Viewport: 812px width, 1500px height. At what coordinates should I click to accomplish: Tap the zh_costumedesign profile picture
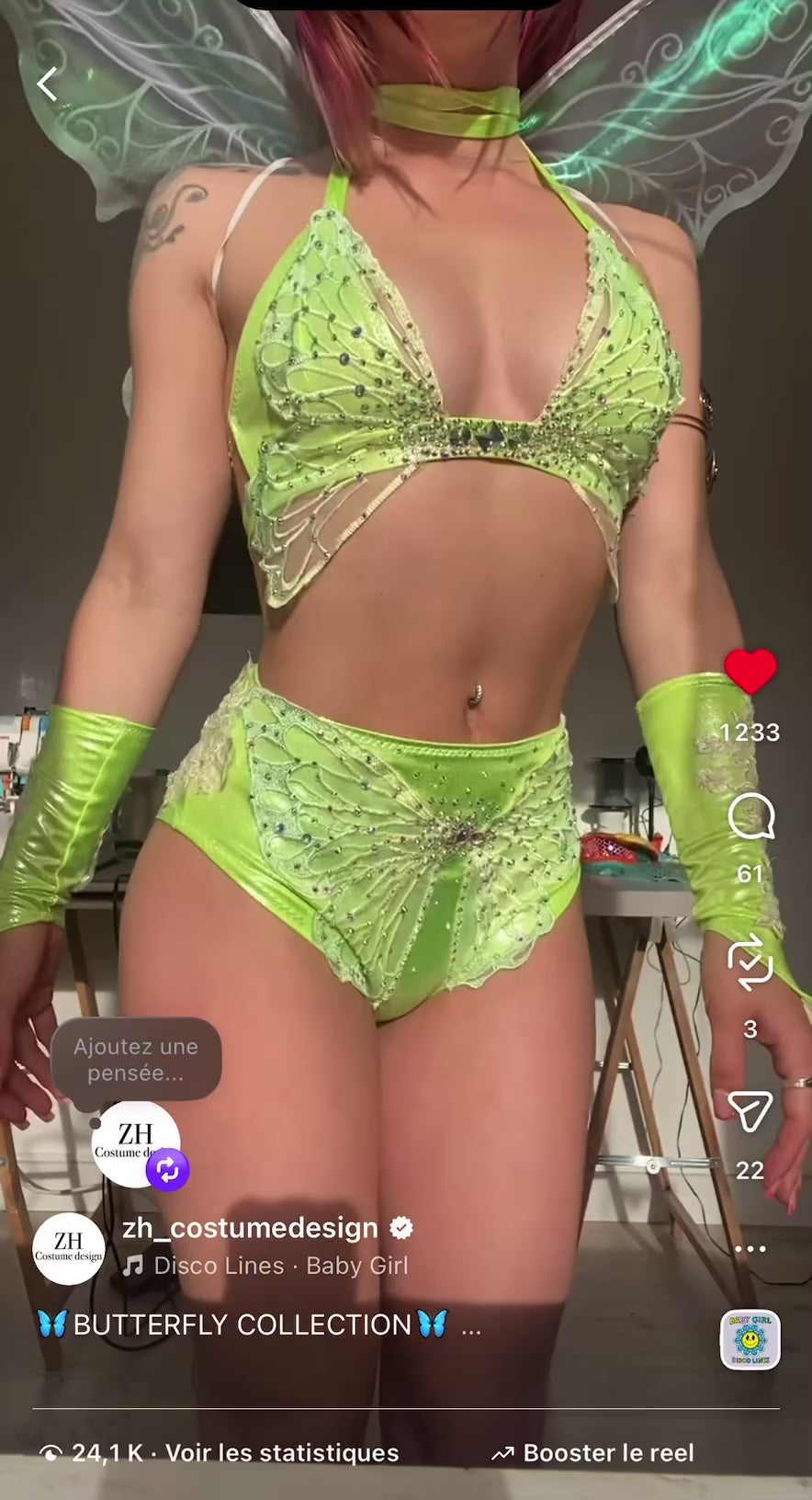[x=69, y=1248]
